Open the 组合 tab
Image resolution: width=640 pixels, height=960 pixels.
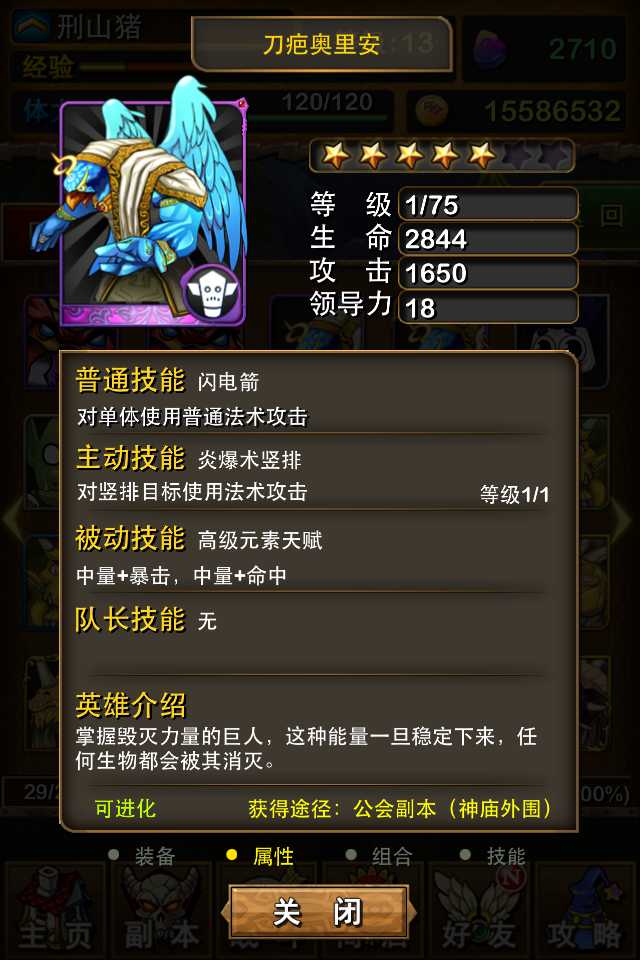pyautogui.click(x=390, y=856)
